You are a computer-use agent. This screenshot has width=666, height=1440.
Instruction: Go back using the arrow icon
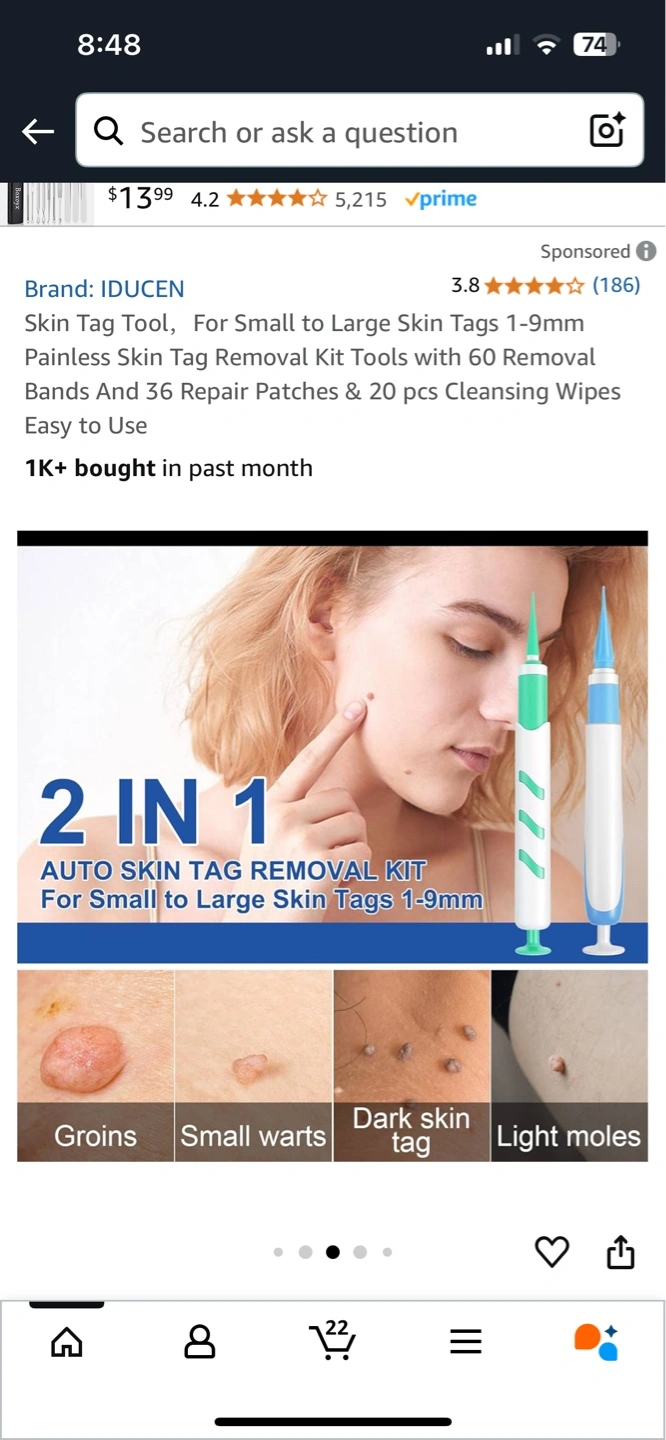coord(38,131)
